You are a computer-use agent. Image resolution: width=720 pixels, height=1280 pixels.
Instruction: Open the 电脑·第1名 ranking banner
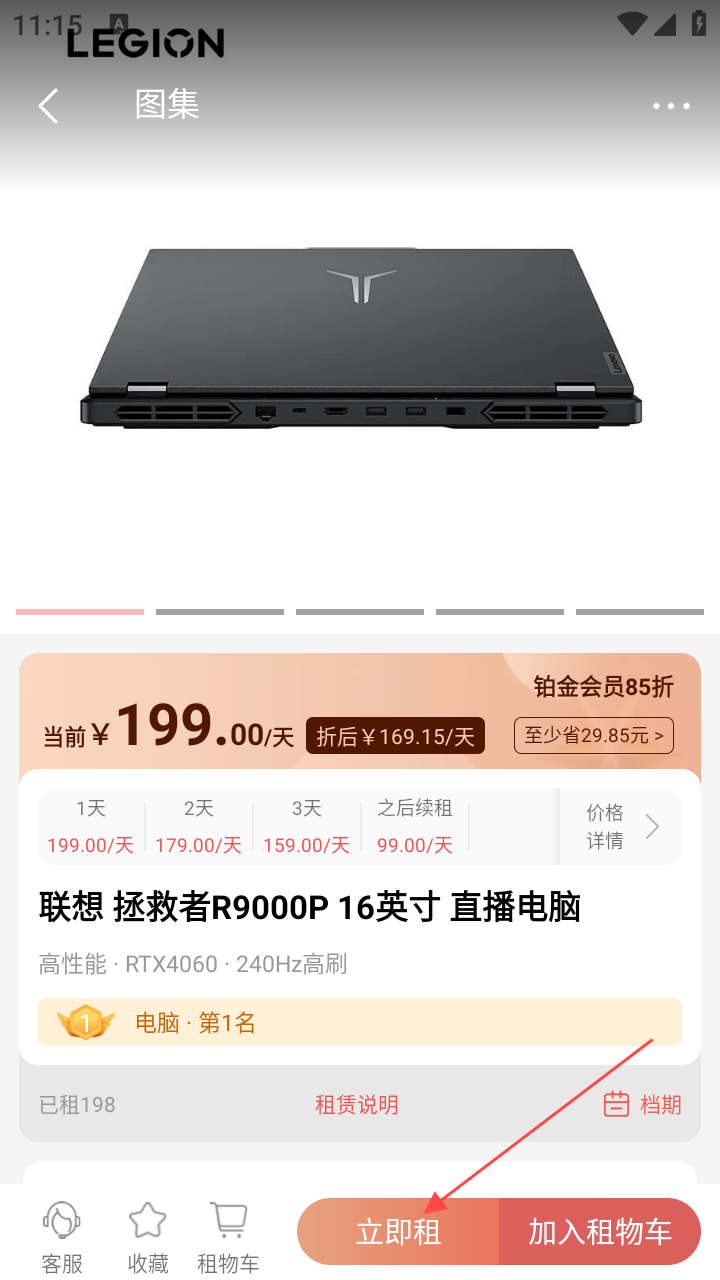pos(360,1022)
